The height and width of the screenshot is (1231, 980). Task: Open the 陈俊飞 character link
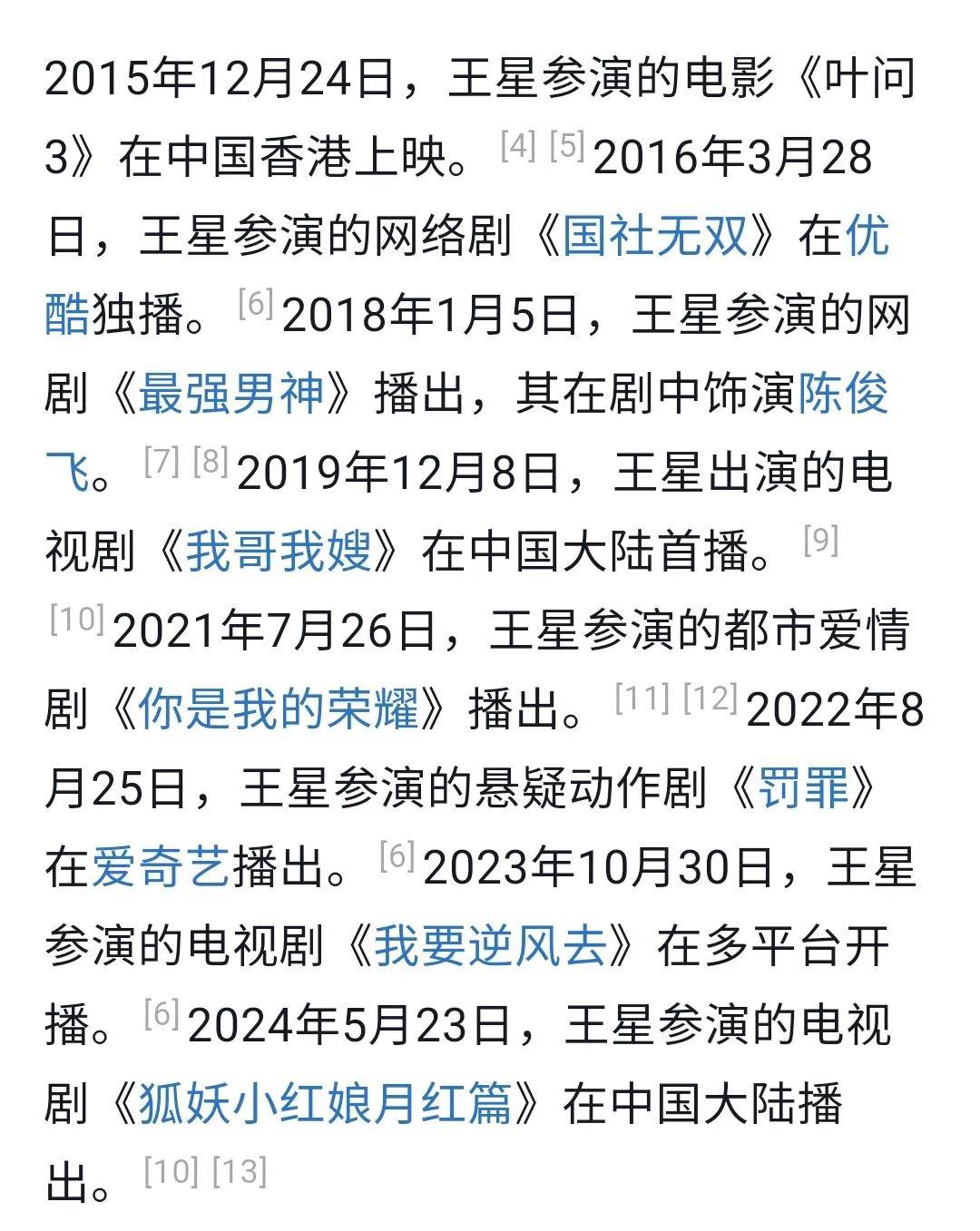coord(843,395)
